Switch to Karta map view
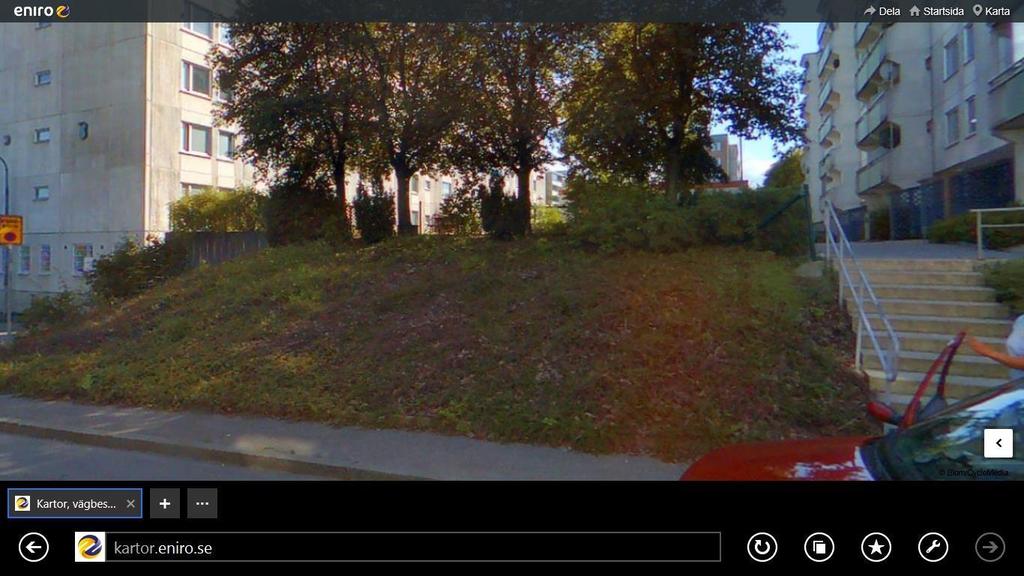The width and height of the screenshot is (1024, 576). click(991, 11)
